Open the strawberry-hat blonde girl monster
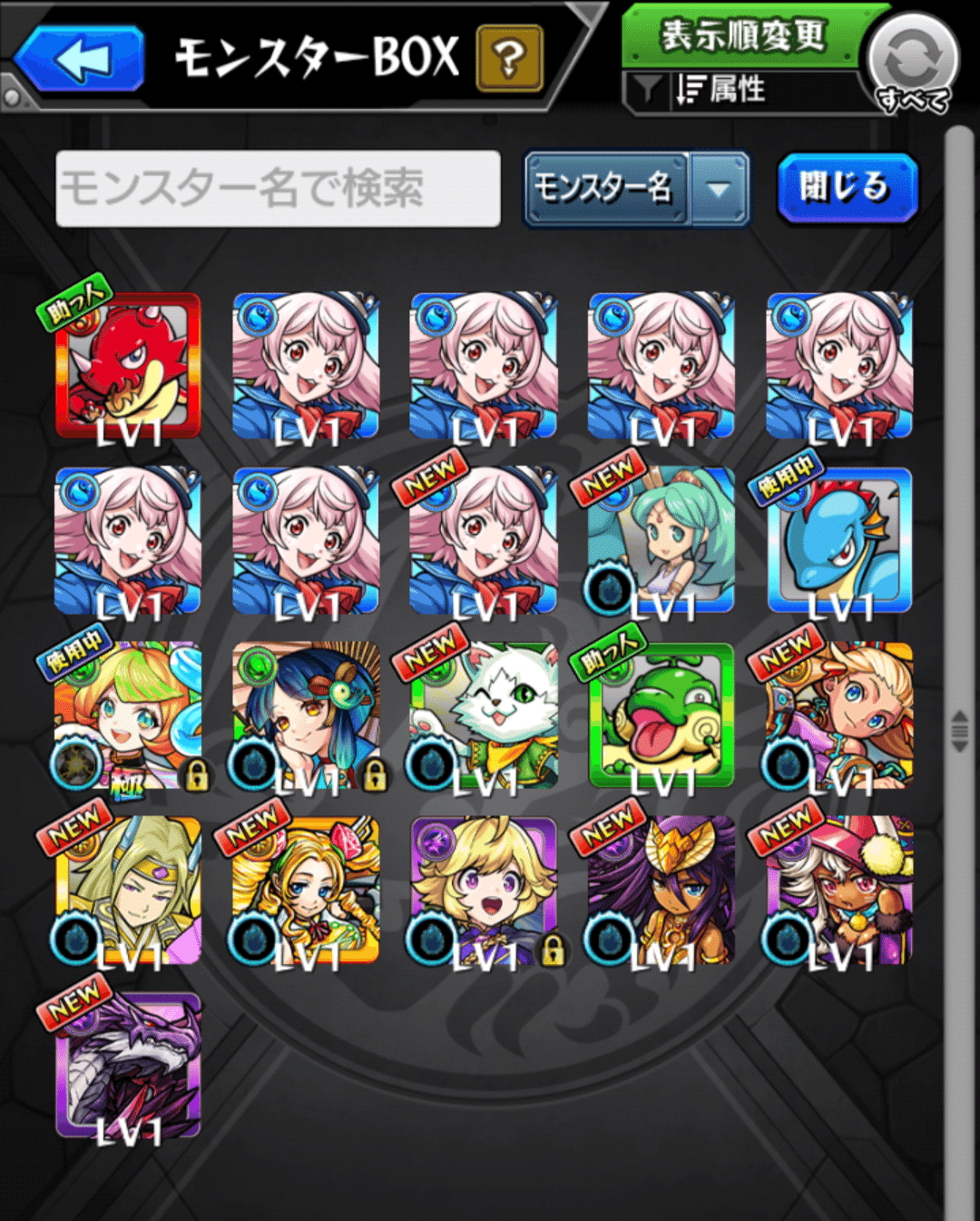980x1221 pixels. coord(306,890)
